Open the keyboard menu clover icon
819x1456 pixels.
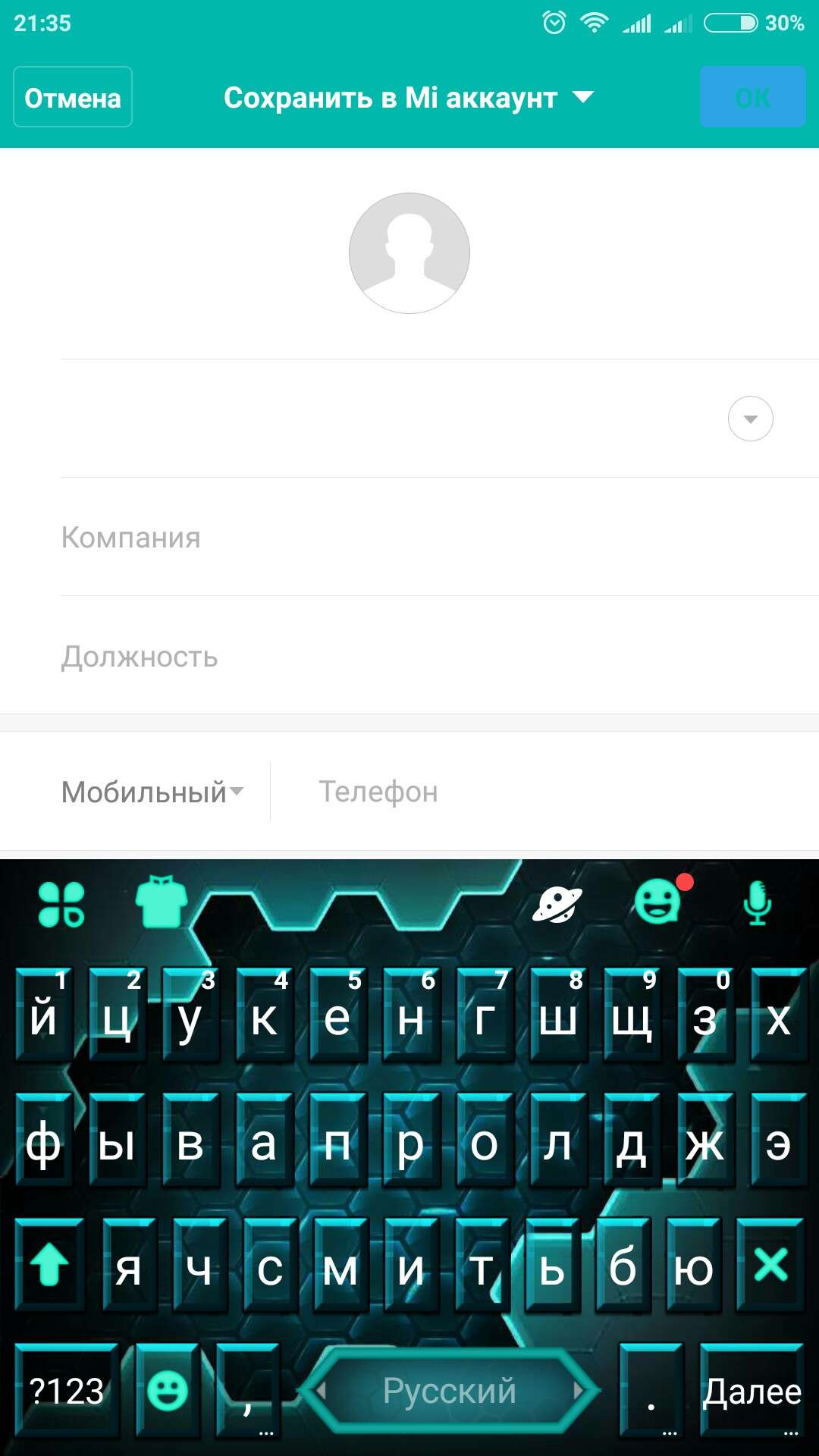coord(61,905)
